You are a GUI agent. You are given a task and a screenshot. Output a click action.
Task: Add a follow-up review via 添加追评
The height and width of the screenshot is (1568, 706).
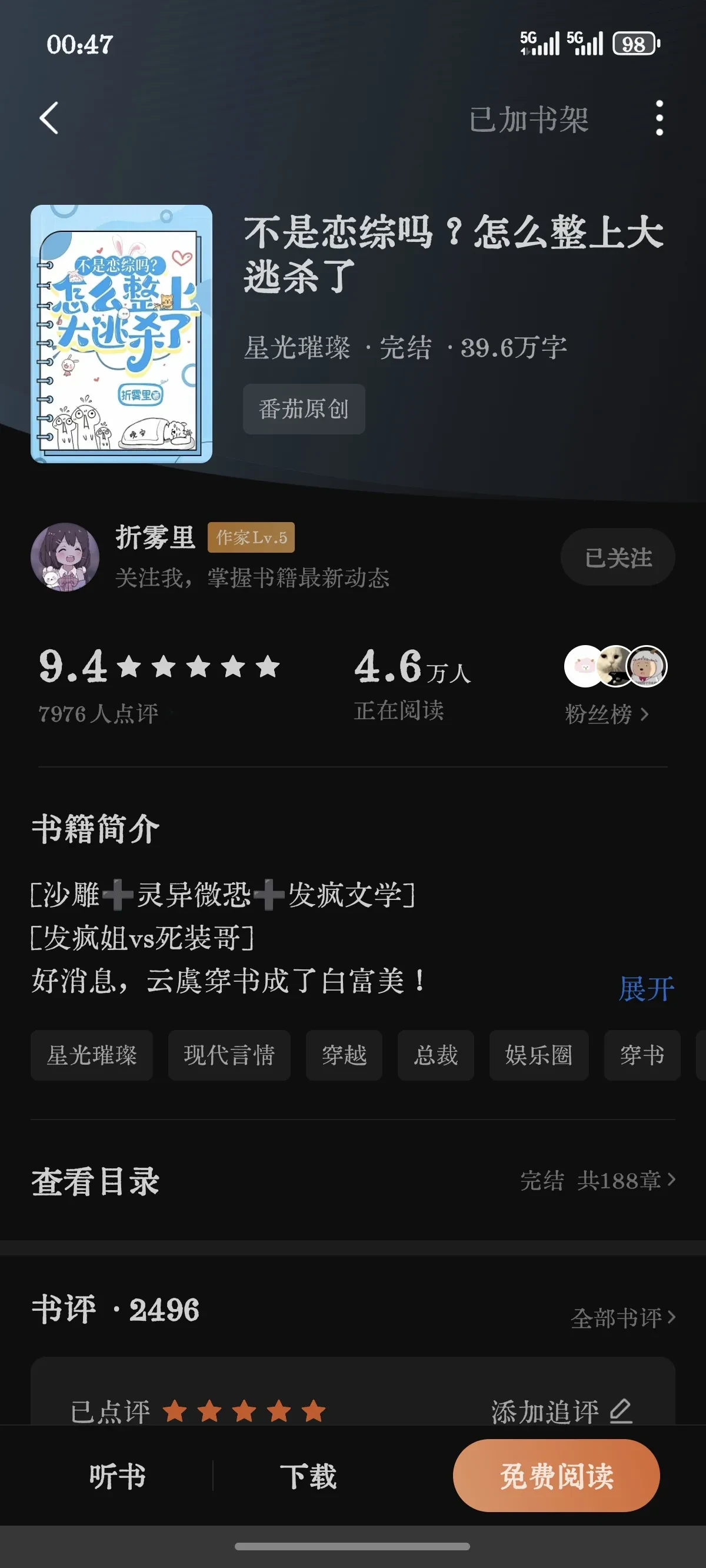coord(561,1411)
